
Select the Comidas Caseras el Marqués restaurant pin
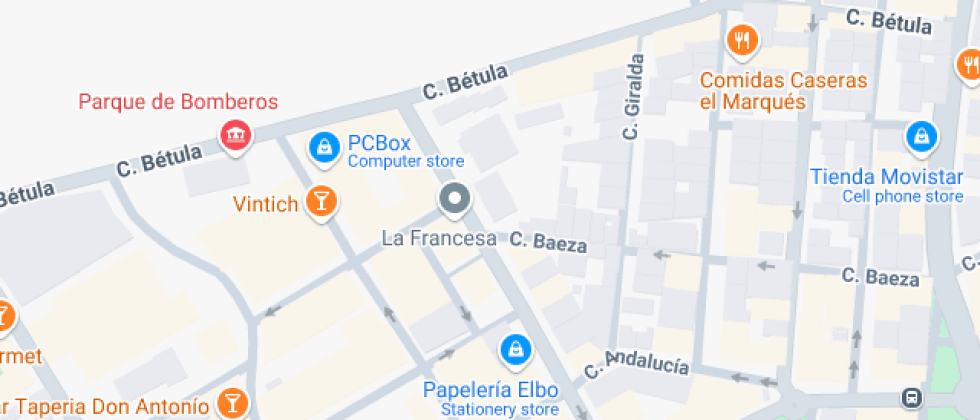pyautogui.click(x=742, y=41)
